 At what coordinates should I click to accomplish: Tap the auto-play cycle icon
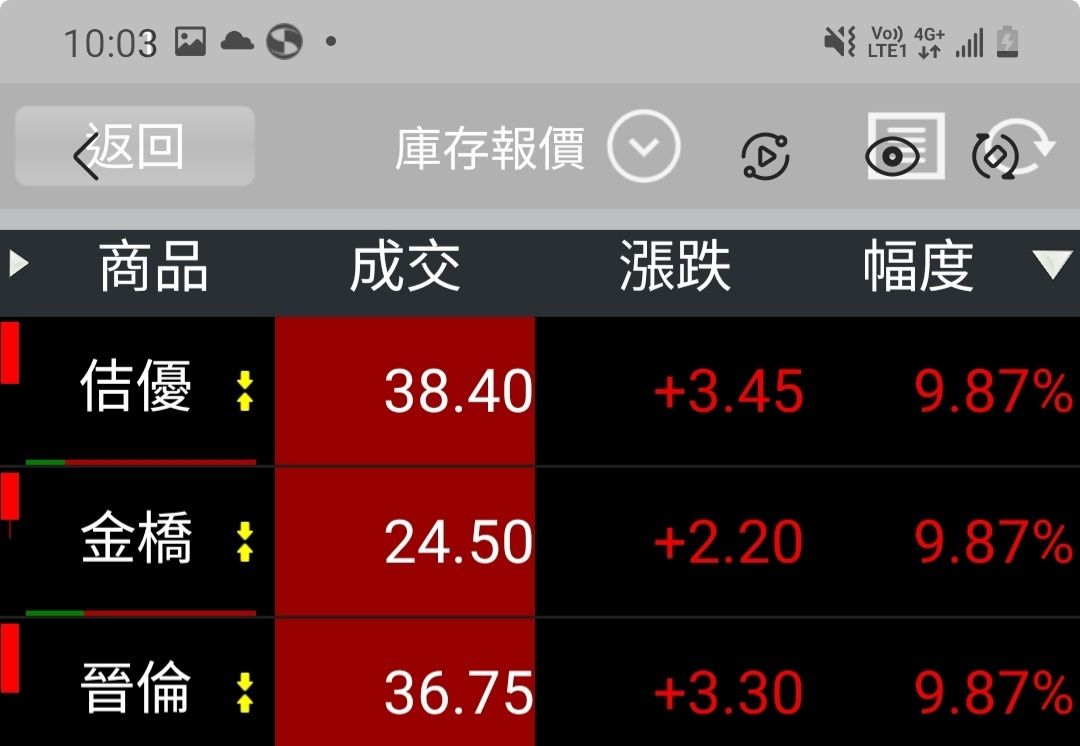(x=765, y=155)
